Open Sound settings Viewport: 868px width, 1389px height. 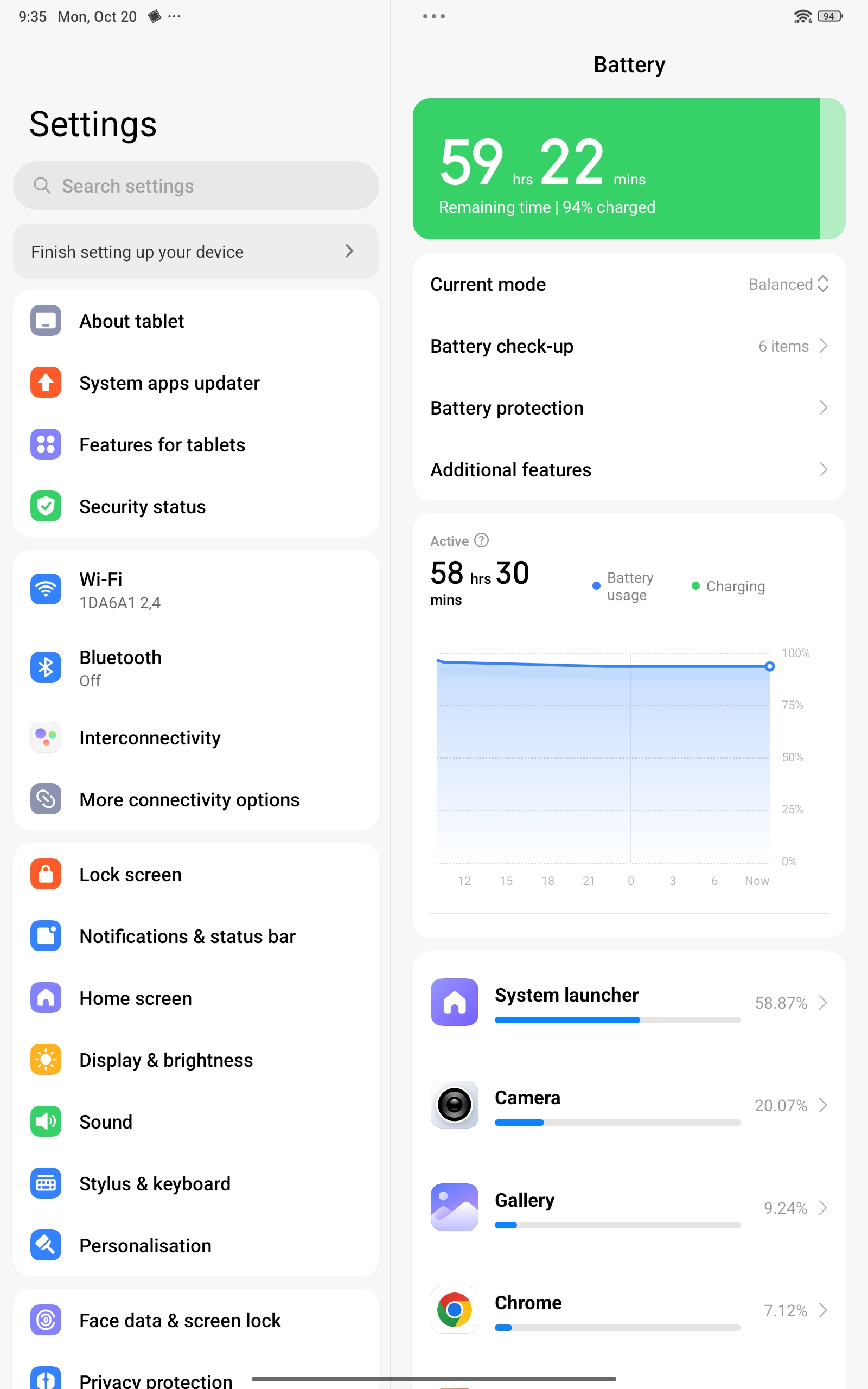[195, 1122]
